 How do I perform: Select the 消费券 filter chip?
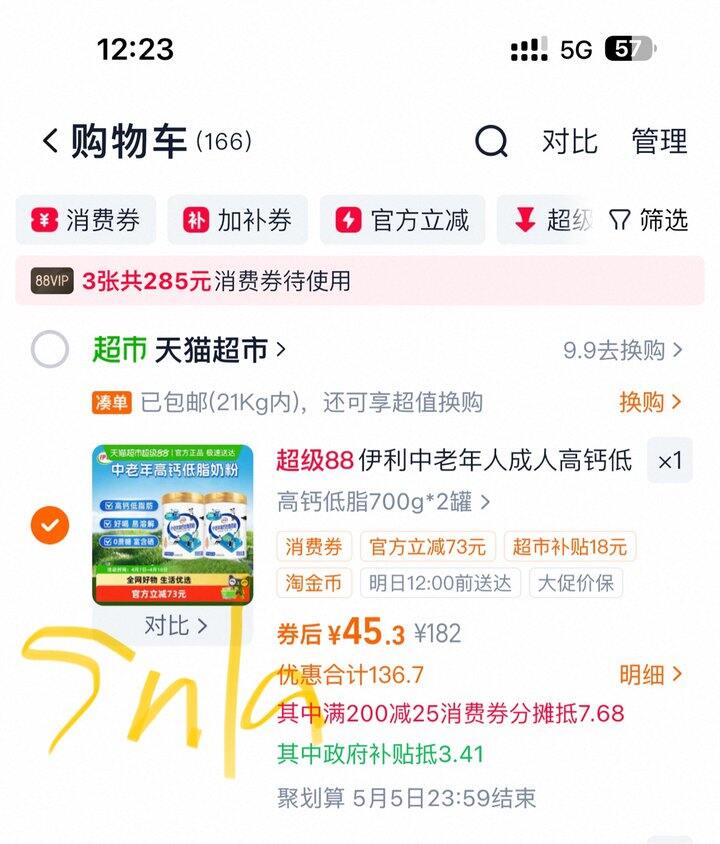(x=86, y=220)
